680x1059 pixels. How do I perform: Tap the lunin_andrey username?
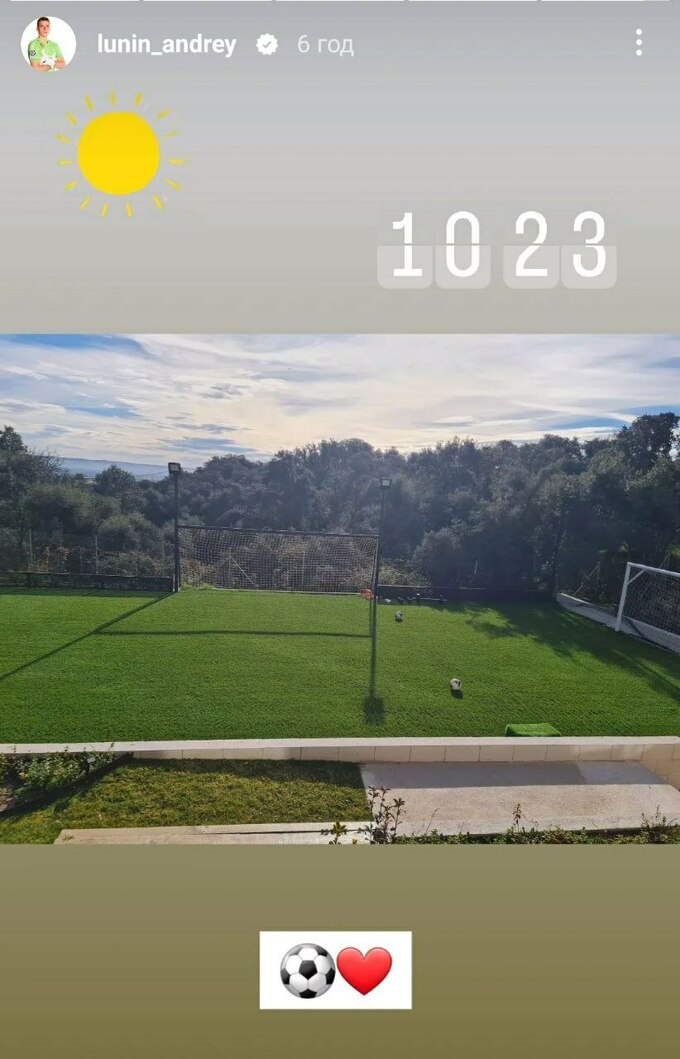[166, 45]
